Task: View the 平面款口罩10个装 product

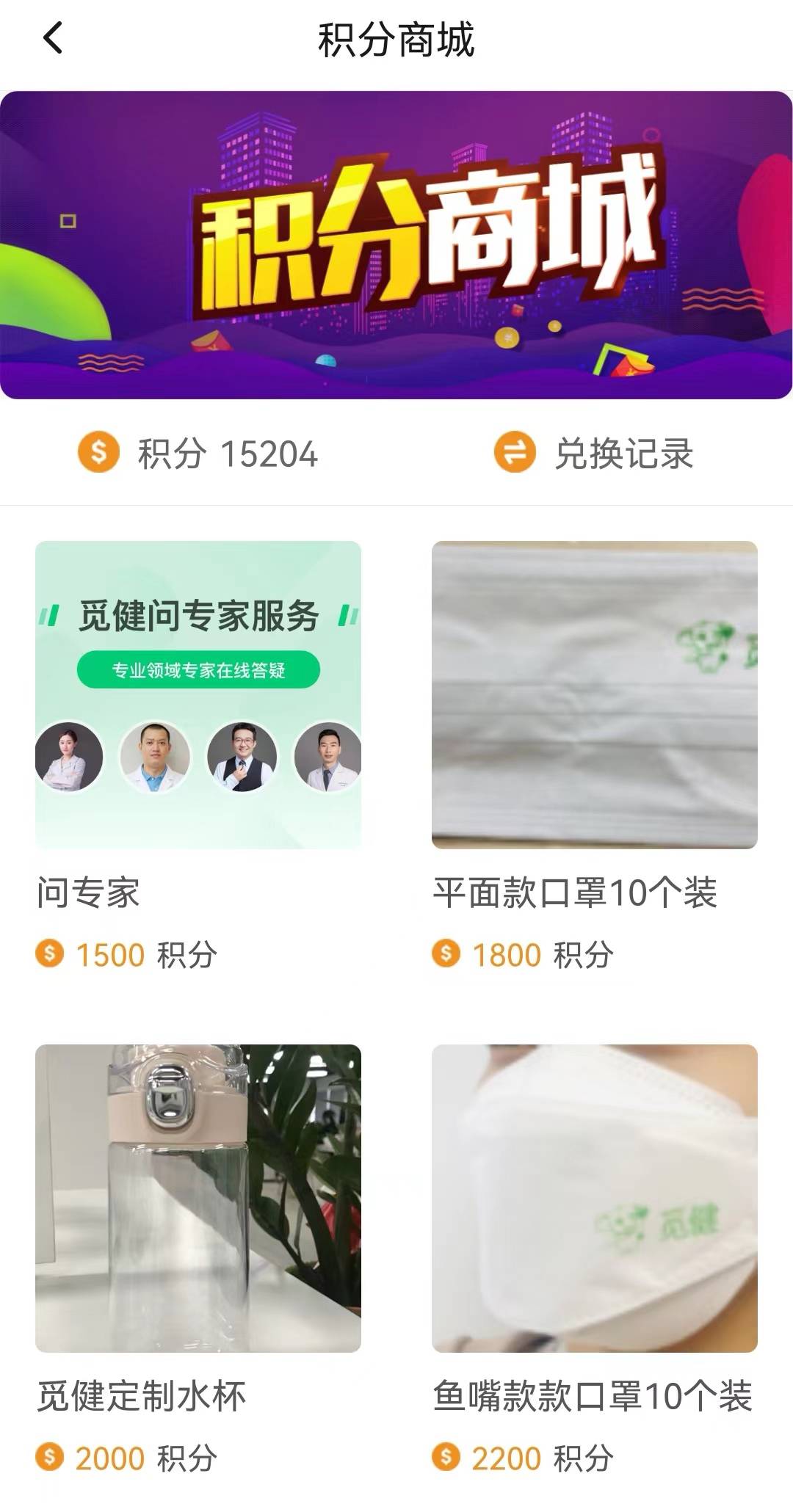Action: [594, 694]
